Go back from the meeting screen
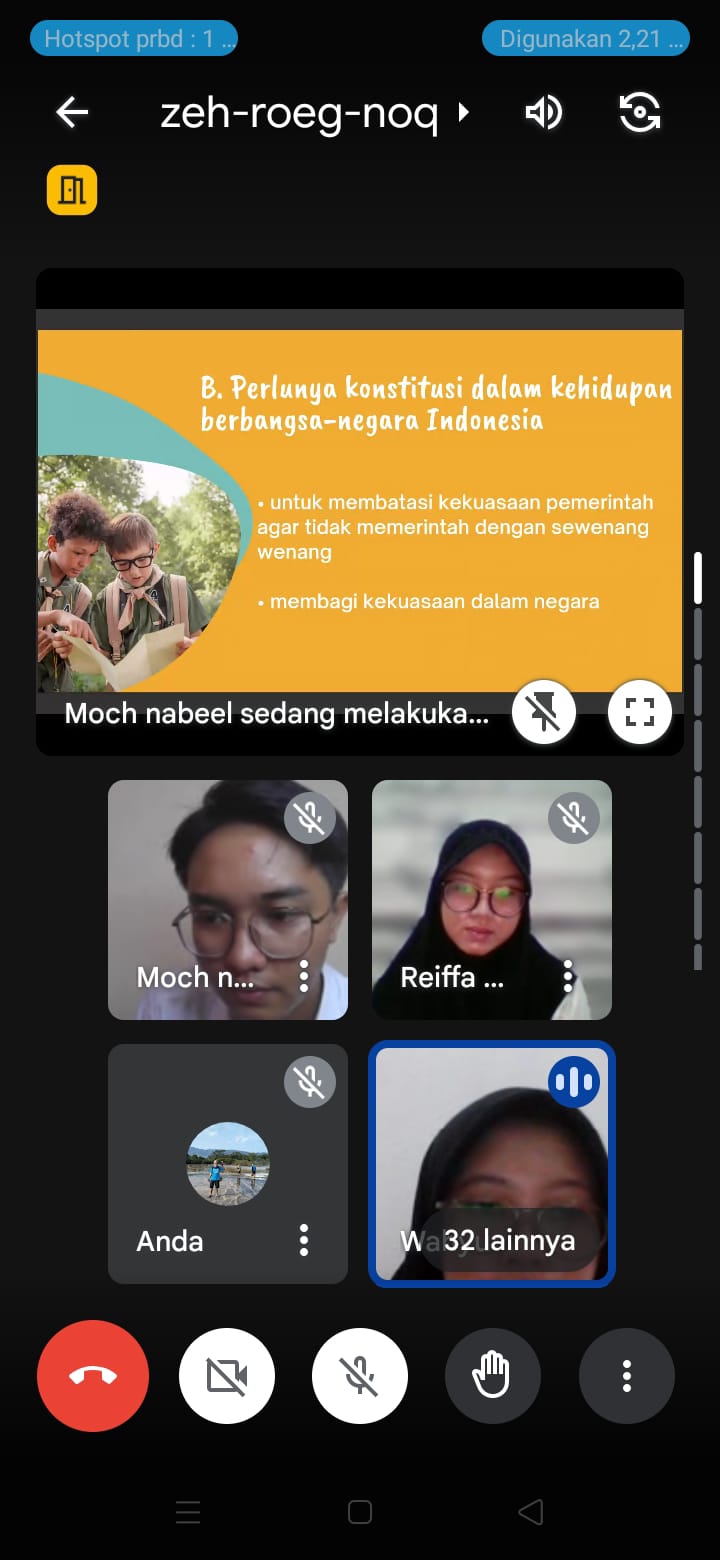Image resolution: width=720 pixels, height=1560 pixels. (x=72, y=113)
